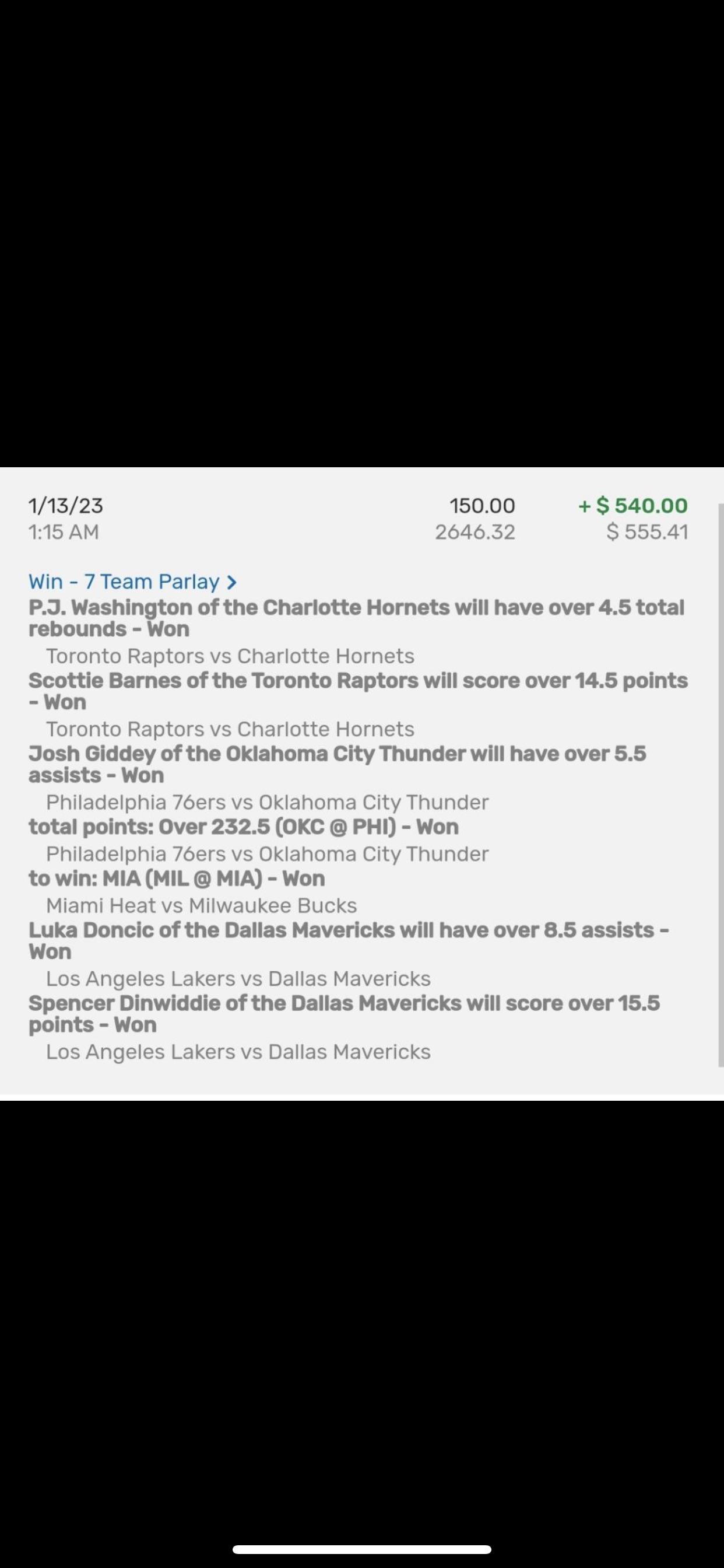Image resolution: width=724 pixels, height=1568 pixels.
Task: Select the 2646.32 parlay odds
Action: pos(475,532)
